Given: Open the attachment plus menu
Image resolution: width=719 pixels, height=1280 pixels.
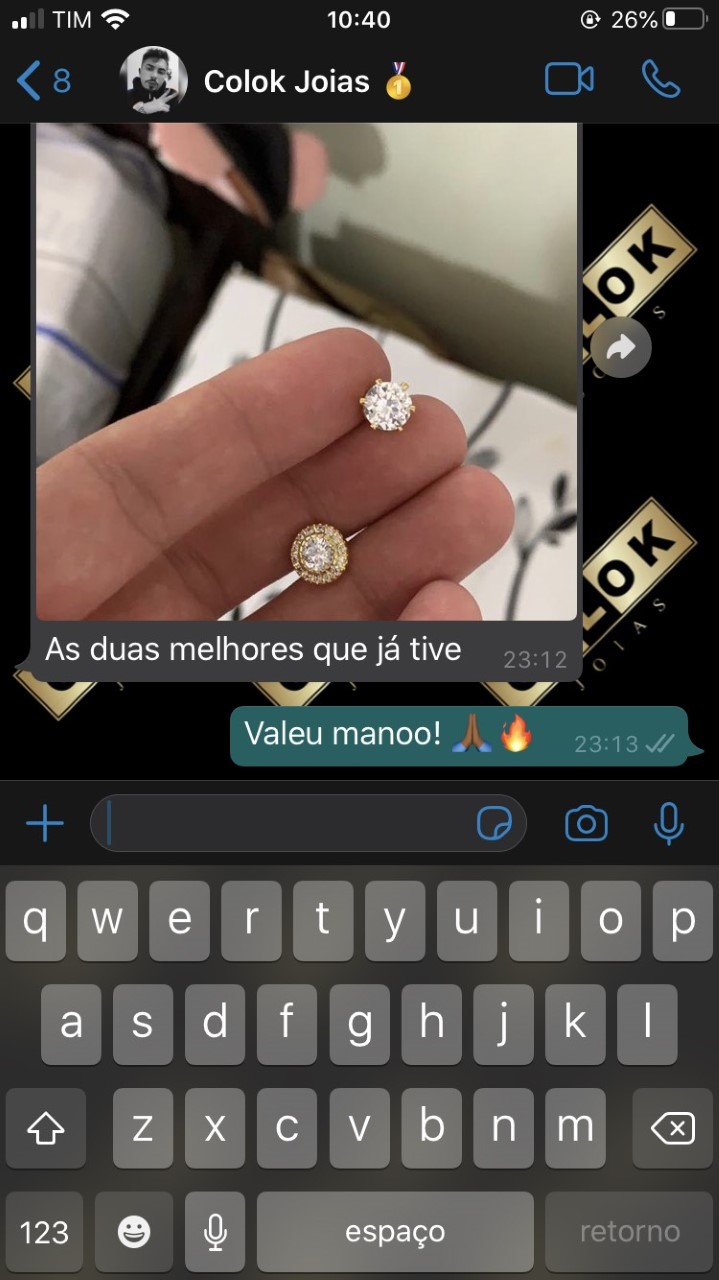Looking at the screenshot, I should (45, 824).
